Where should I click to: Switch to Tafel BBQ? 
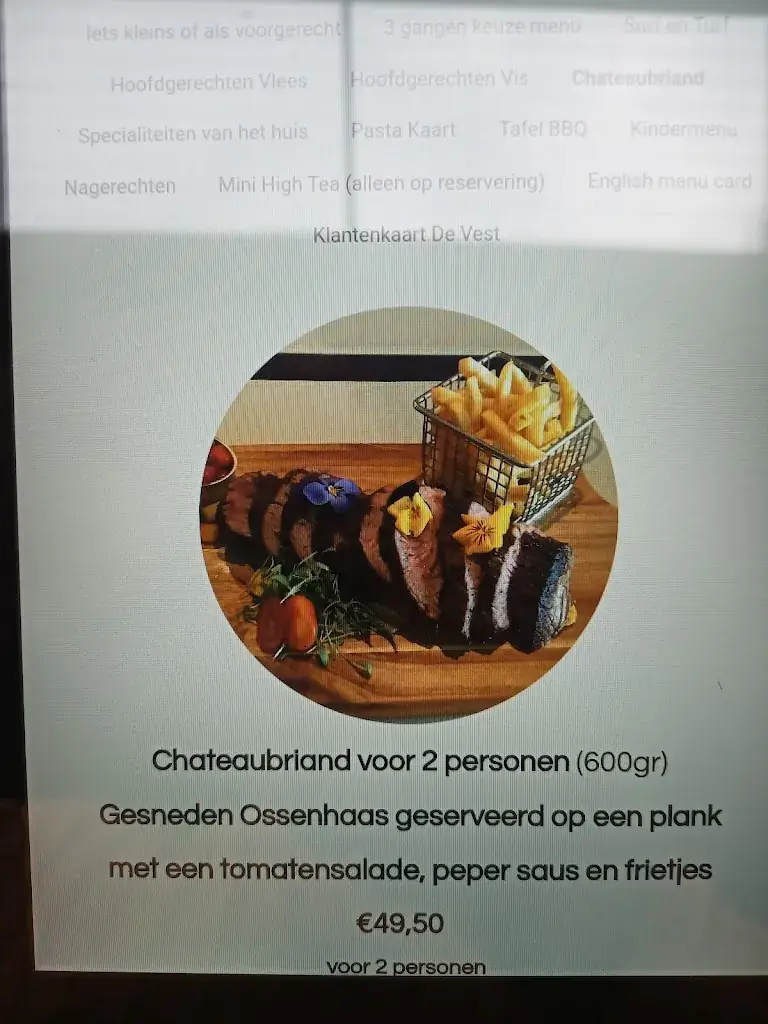543,129
